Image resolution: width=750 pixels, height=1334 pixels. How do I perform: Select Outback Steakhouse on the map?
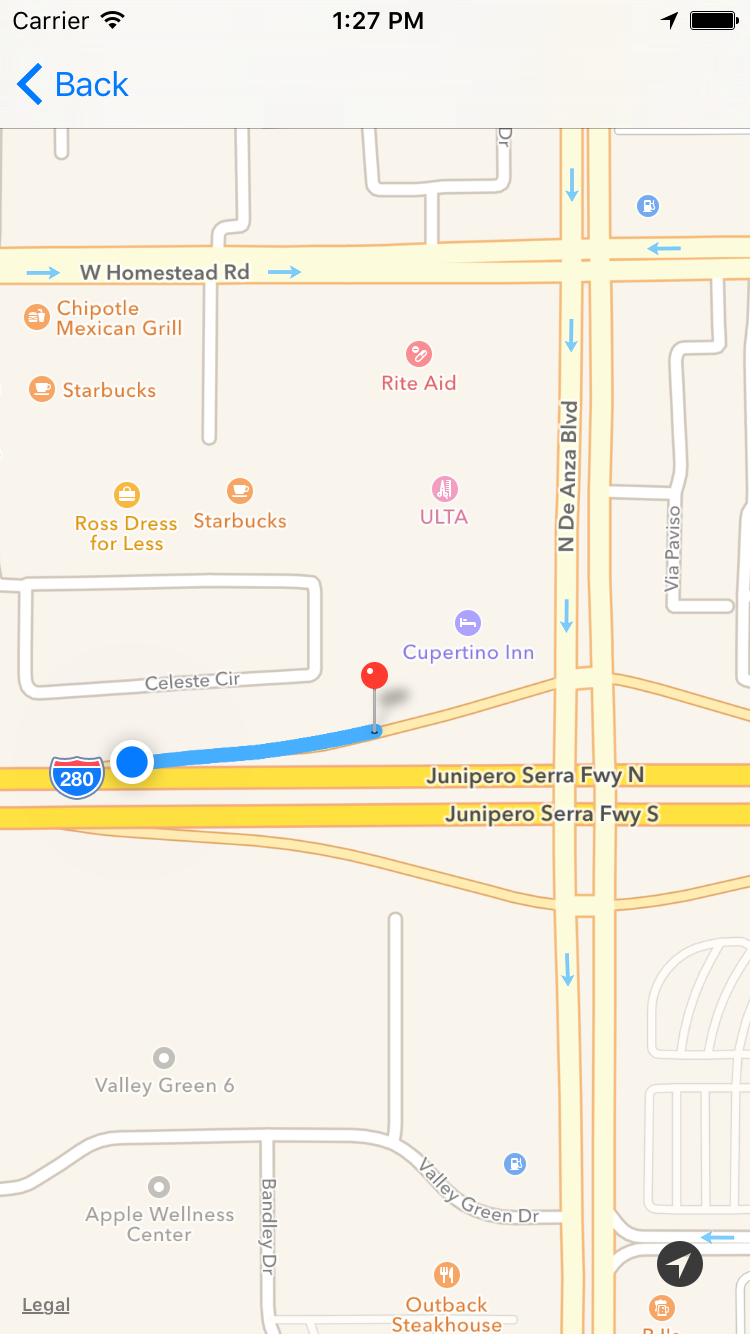(x=447, y=1276)
